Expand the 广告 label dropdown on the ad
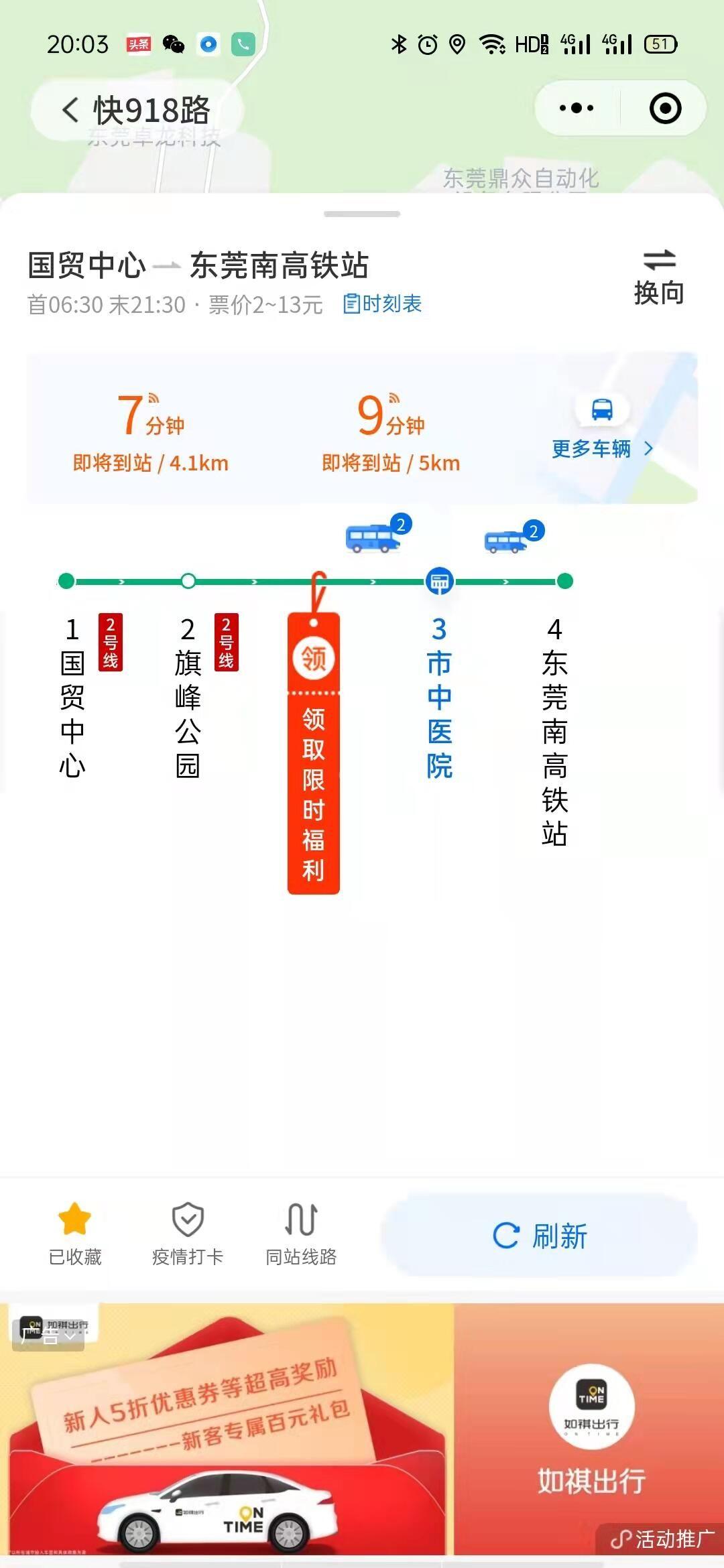The image size is (724, 1568). coord(49,1337)
